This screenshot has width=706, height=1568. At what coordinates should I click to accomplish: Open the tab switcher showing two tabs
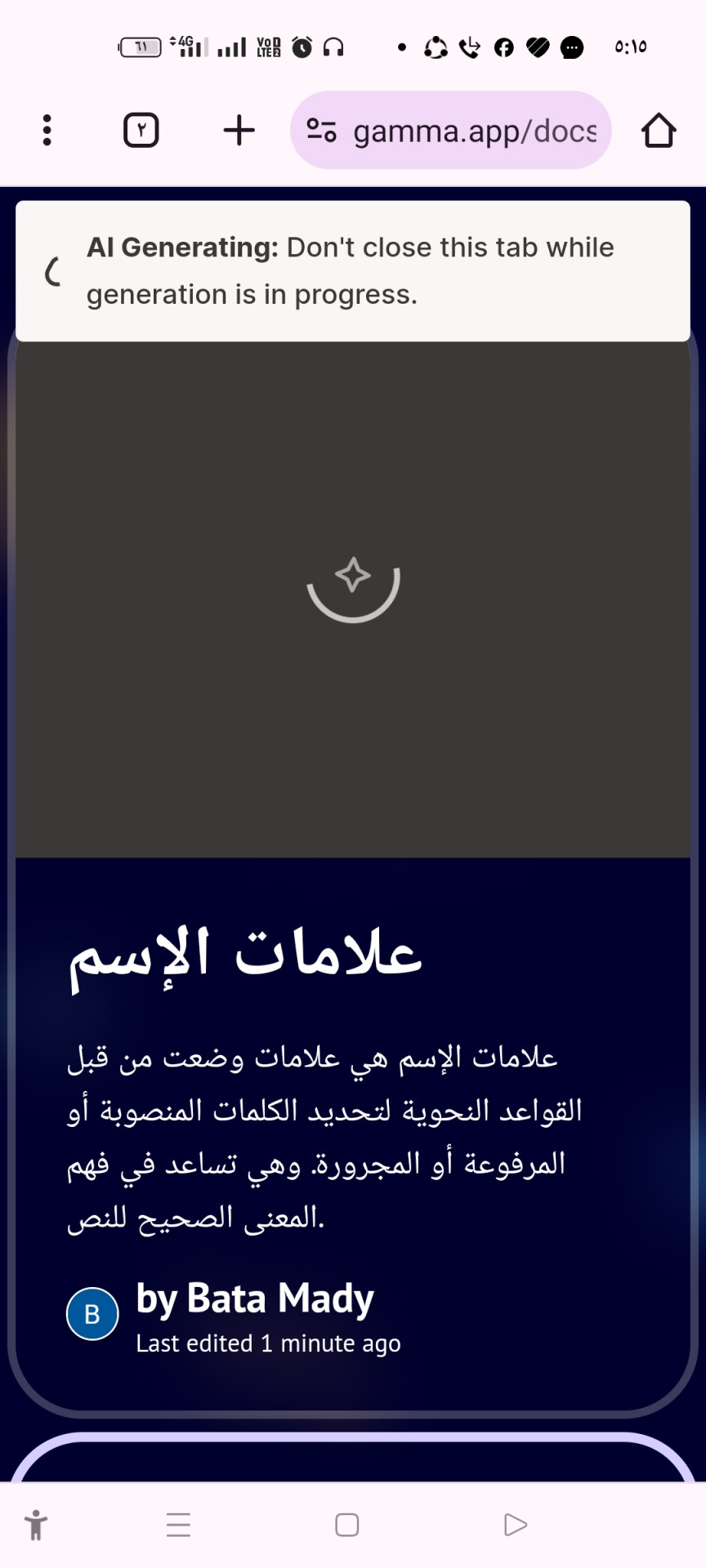[x=141, y=131]
